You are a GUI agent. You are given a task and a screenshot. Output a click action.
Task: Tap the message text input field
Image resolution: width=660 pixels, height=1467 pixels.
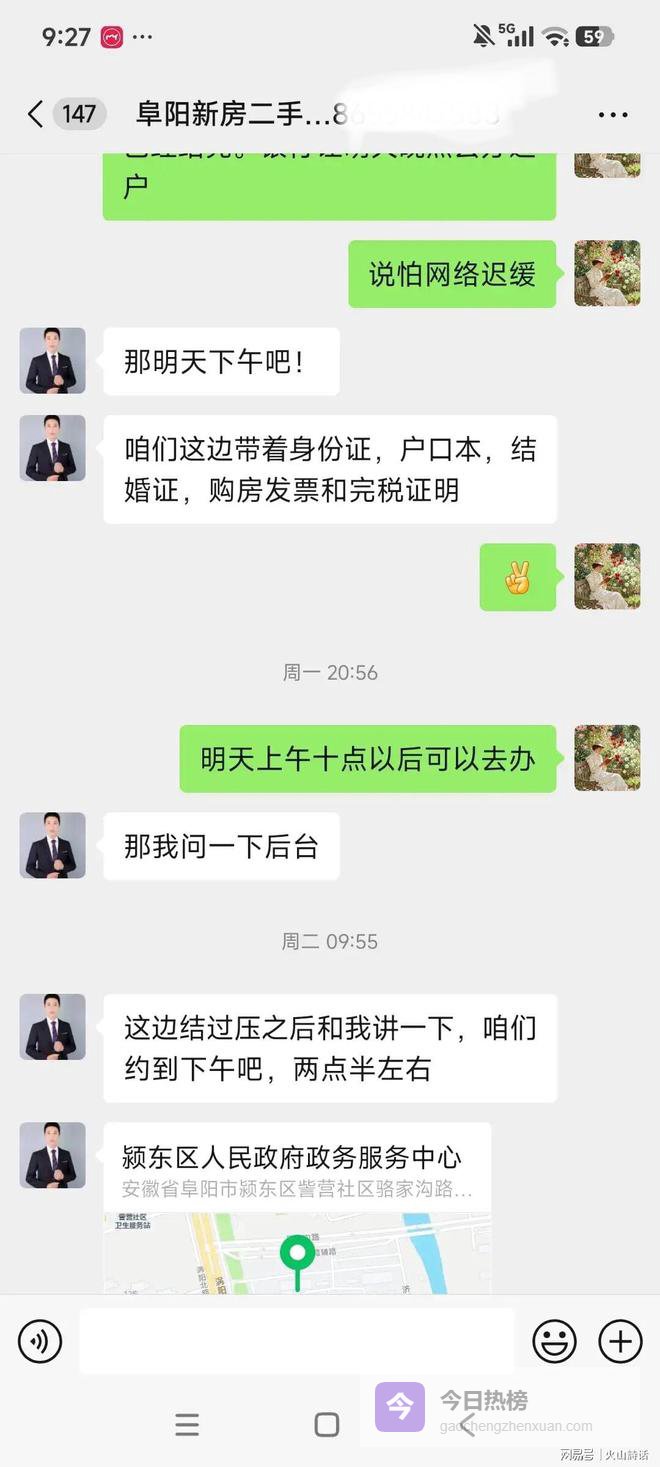tap(296, 1340)
